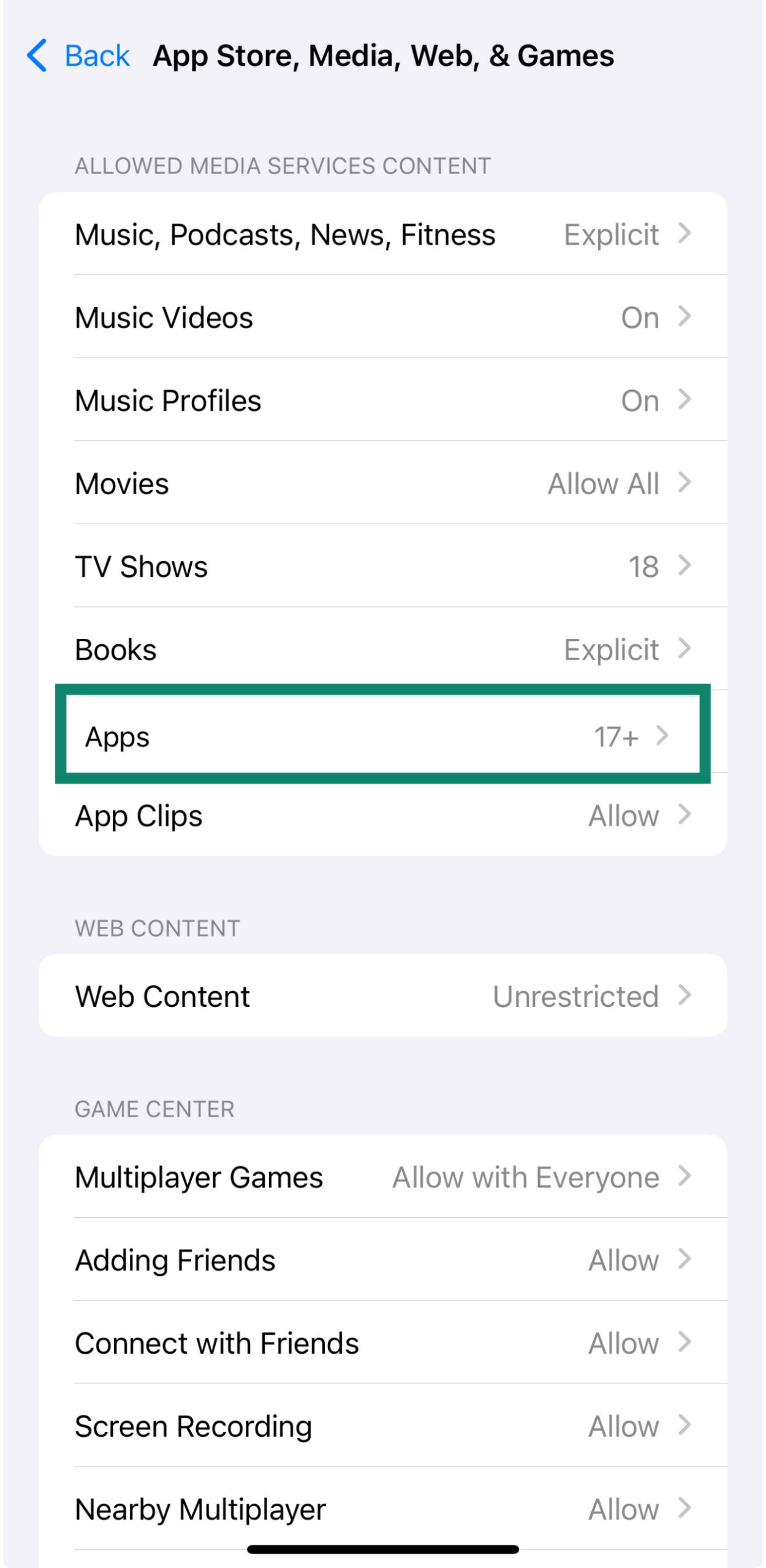Open Web Content restrictions

[x=382, y=996]
